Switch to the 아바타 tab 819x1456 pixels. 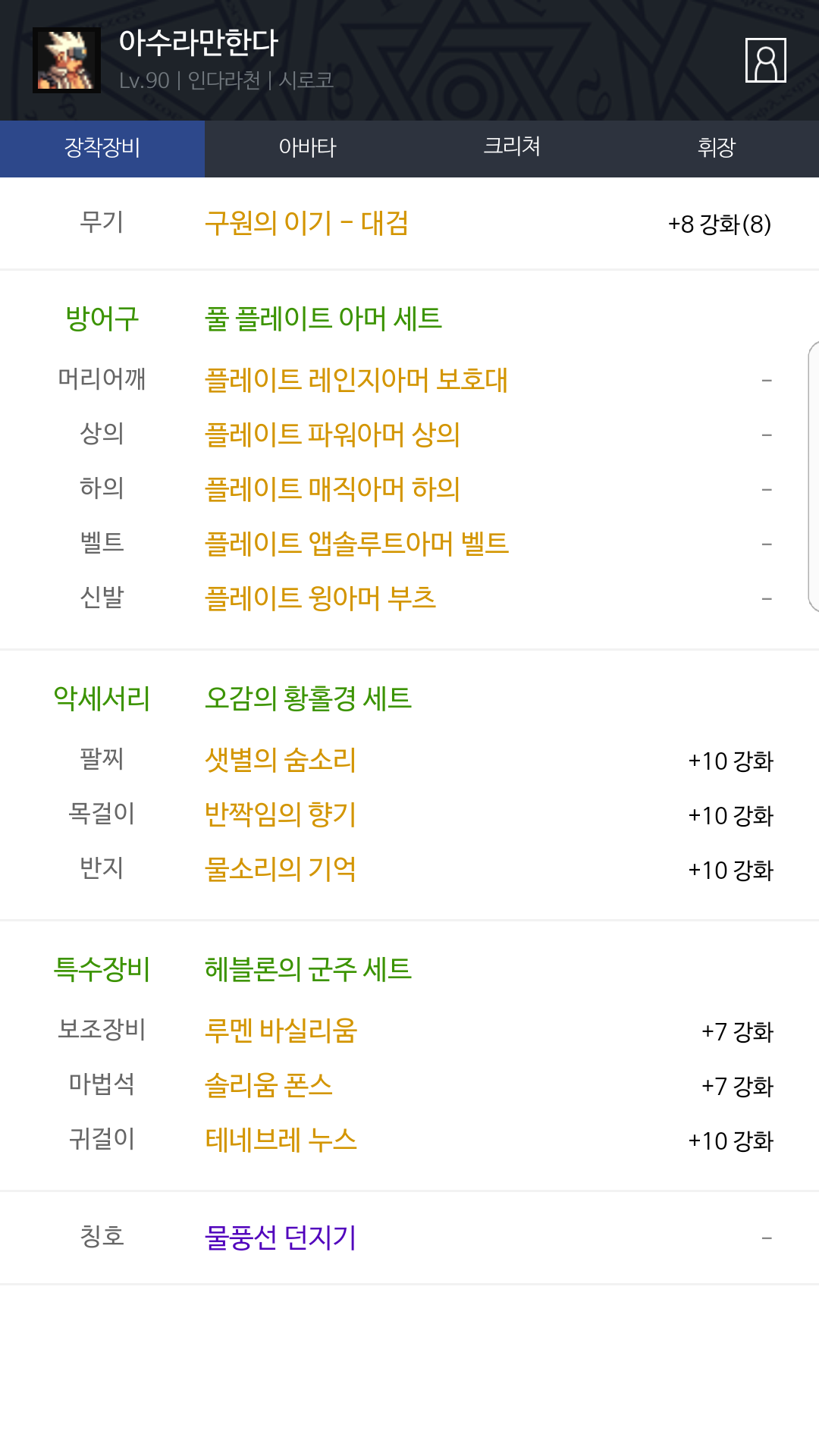coord(307,149)
